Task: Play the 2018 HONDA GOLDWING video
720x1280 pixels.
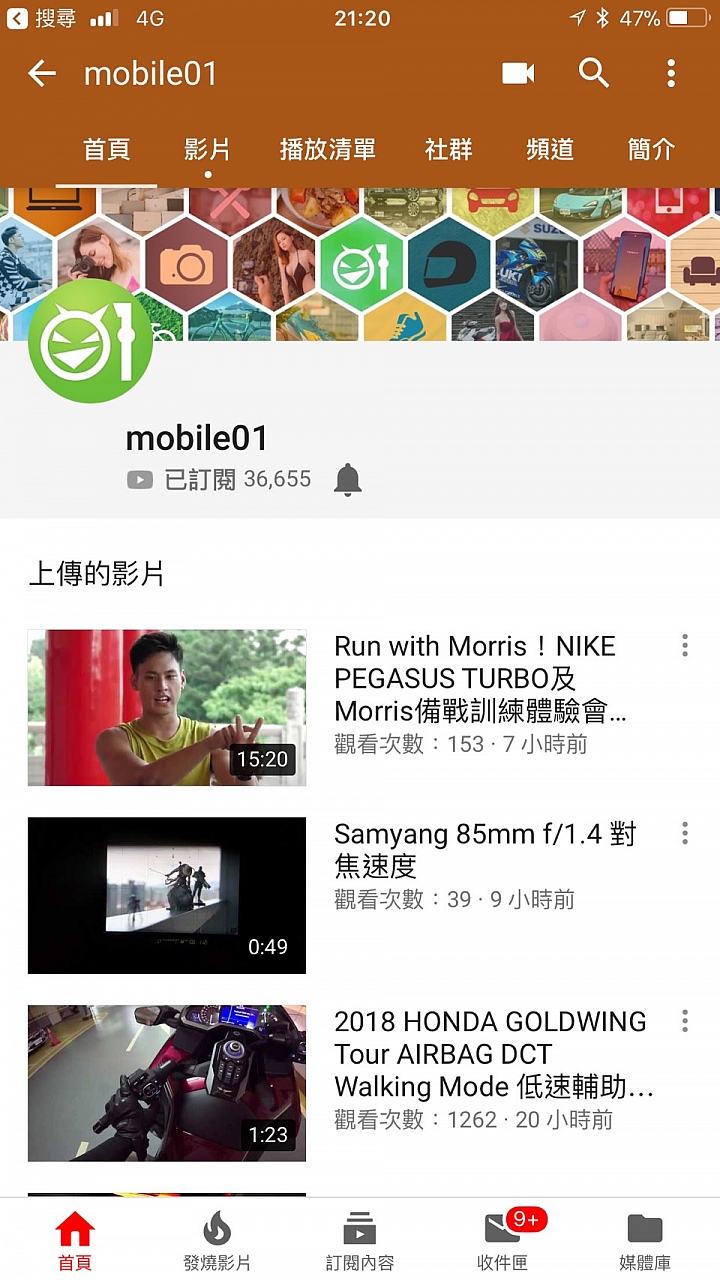Action: pyautogui.click(x=167, y=1083)
